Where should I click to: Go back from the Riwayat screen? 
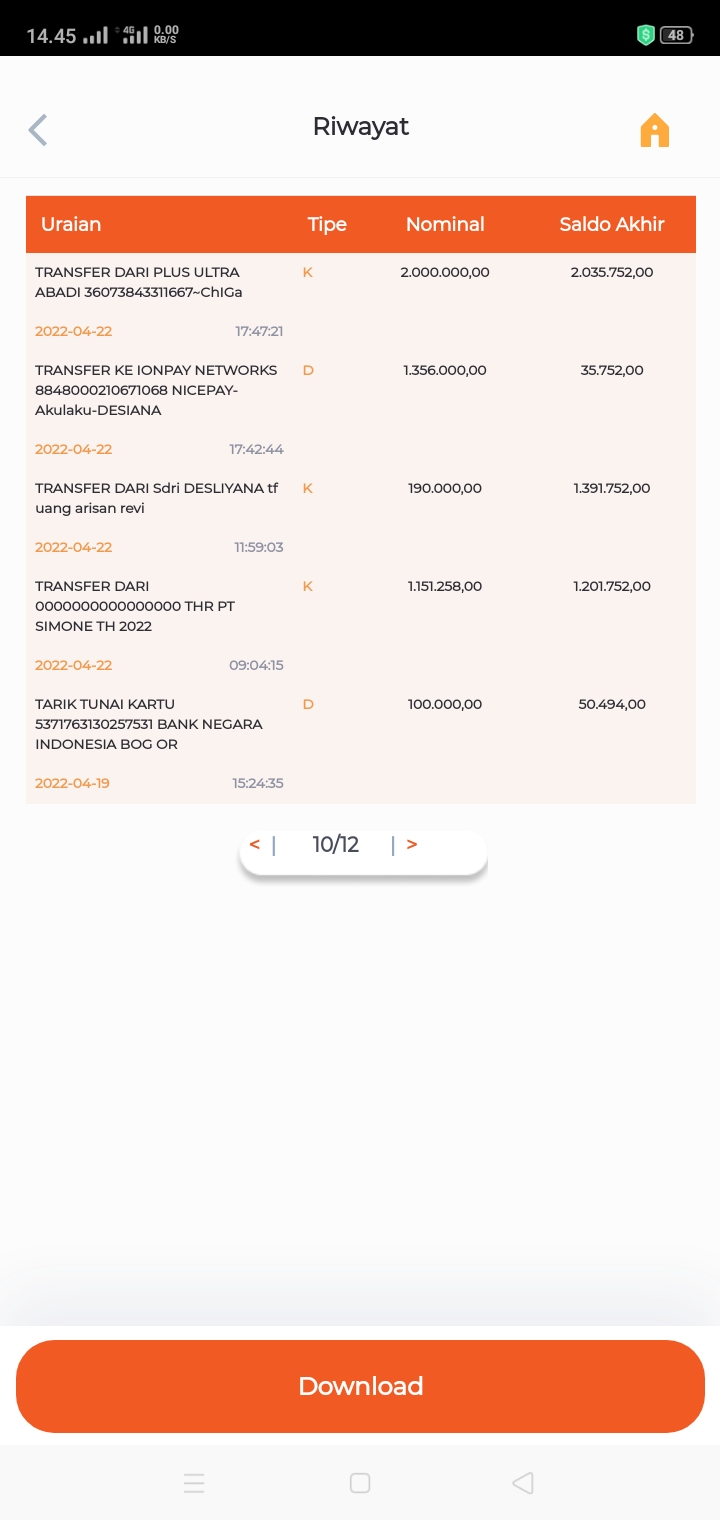tap(38, 130)
